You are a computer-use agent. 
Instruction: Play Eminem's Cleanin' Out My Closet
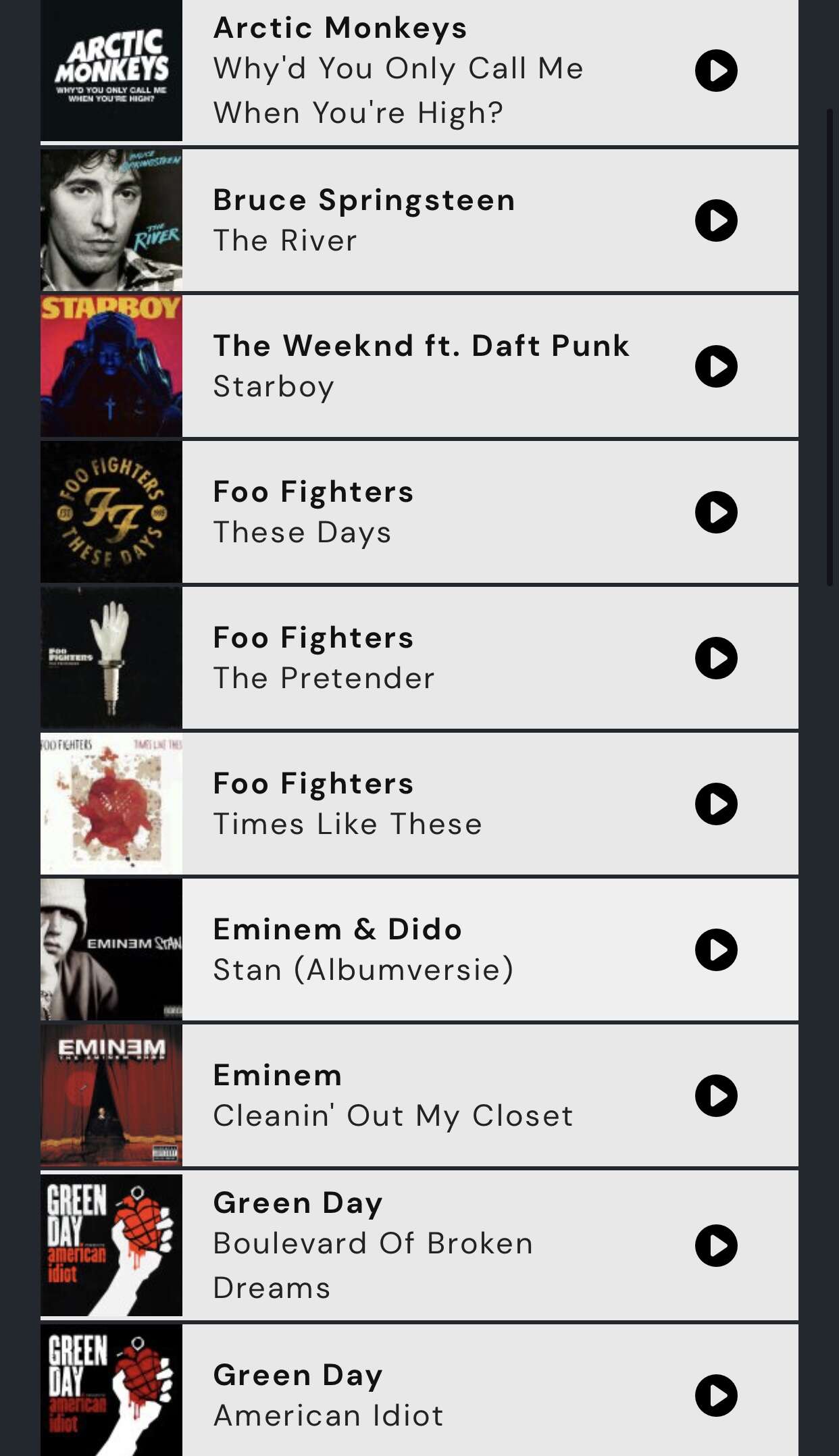point(716,1095)
